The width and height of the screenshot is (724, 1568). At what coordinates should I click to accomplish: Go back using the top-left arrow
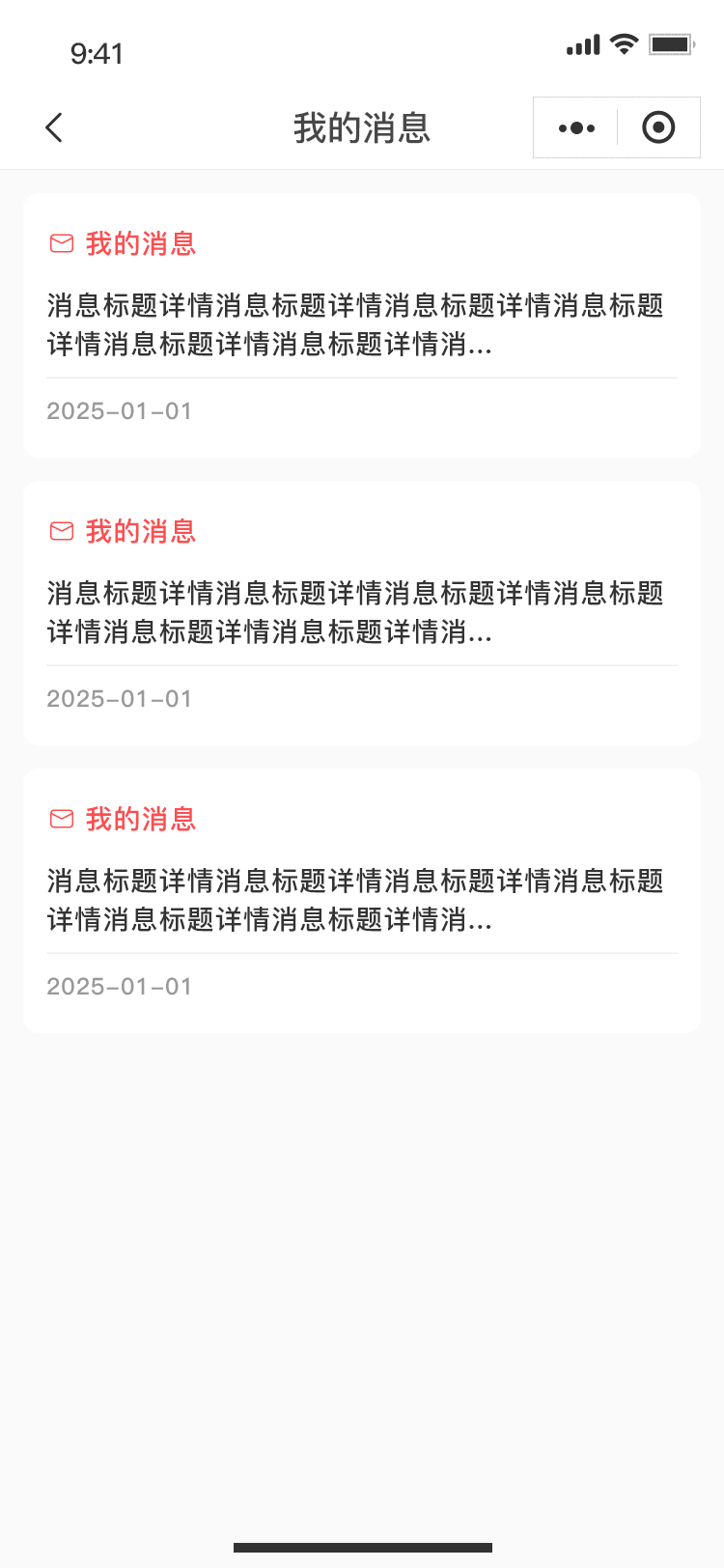(x=54, y=127)
